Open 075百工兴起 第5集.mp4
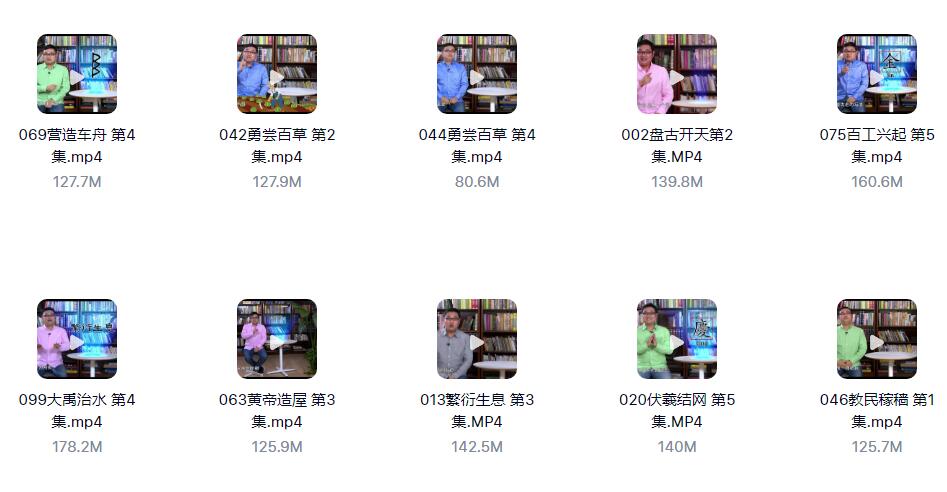 point(877,75)
